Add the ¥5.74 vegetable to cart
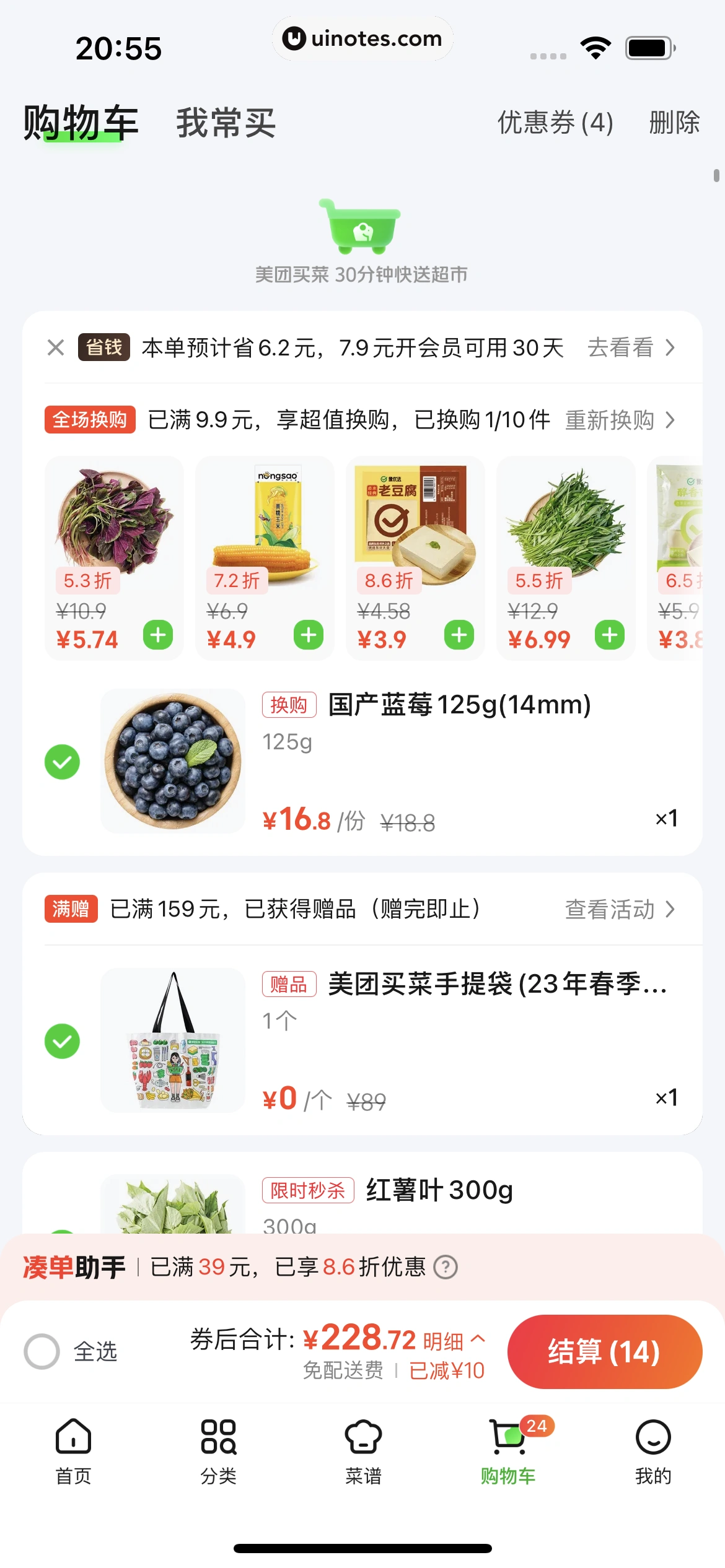Viewport: 725px width, 1568px height. [158, 635]
